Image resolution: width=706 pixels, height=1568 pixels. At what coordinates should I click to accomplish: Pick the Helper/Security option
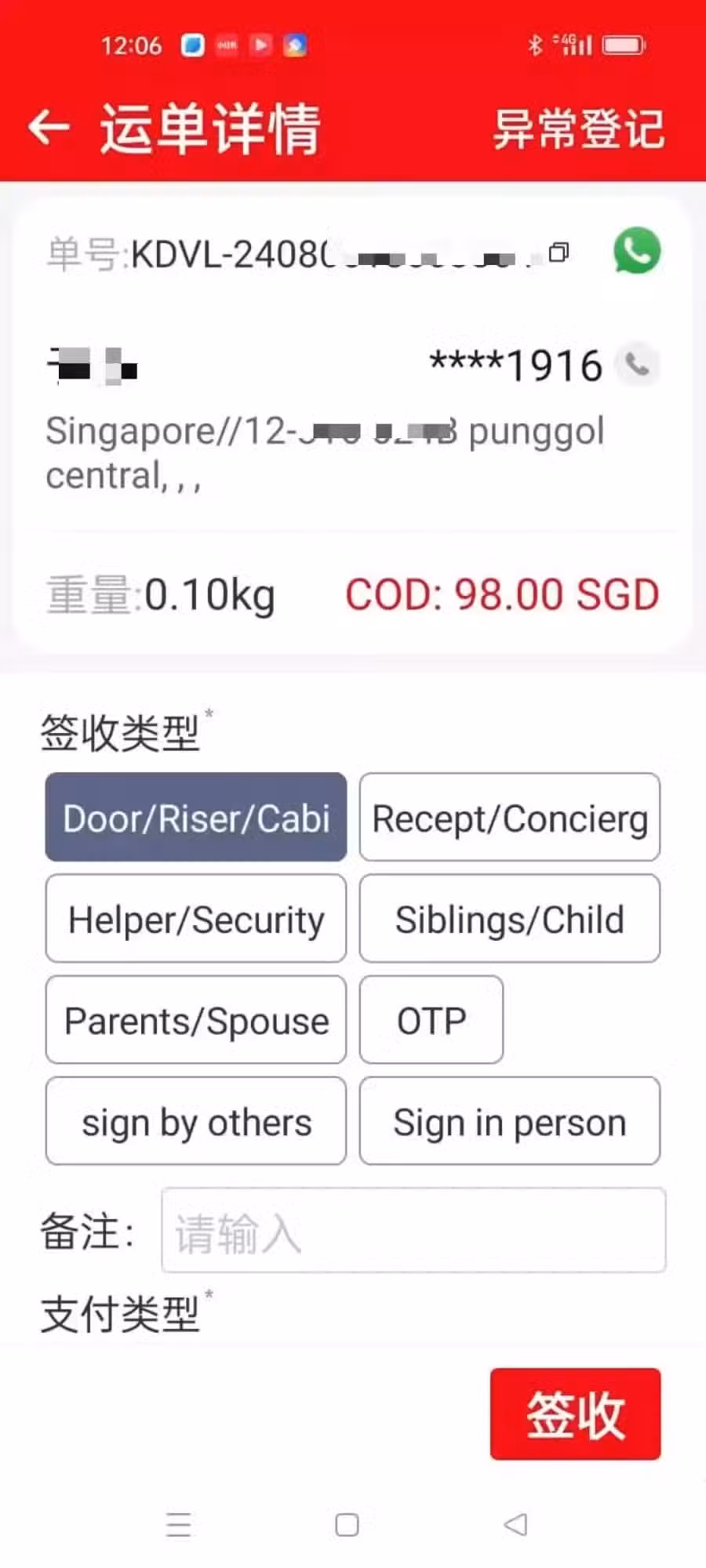click(196, 918)
